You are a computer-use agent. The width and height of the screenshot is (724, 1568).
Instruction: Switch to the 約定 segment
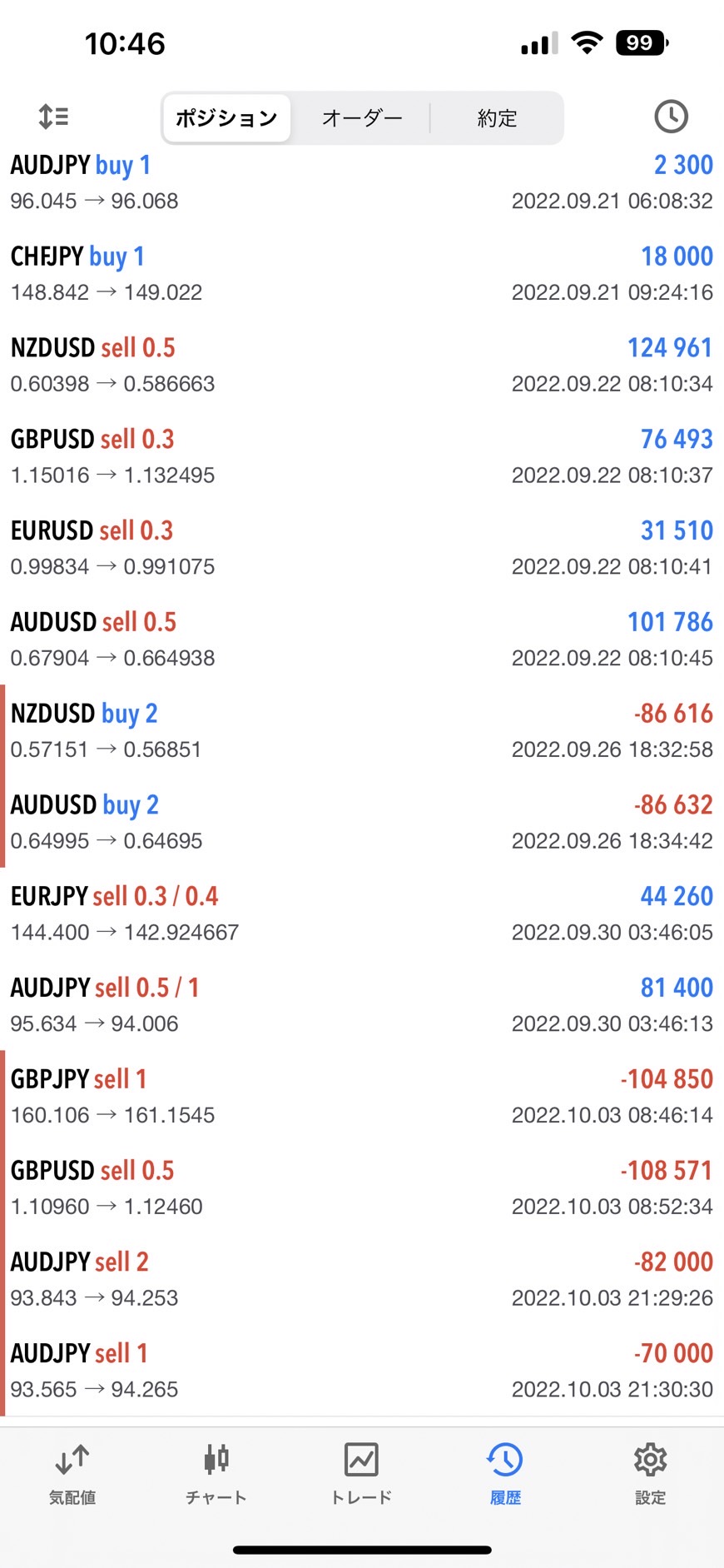pyautogui.click(x=497, y=118)
